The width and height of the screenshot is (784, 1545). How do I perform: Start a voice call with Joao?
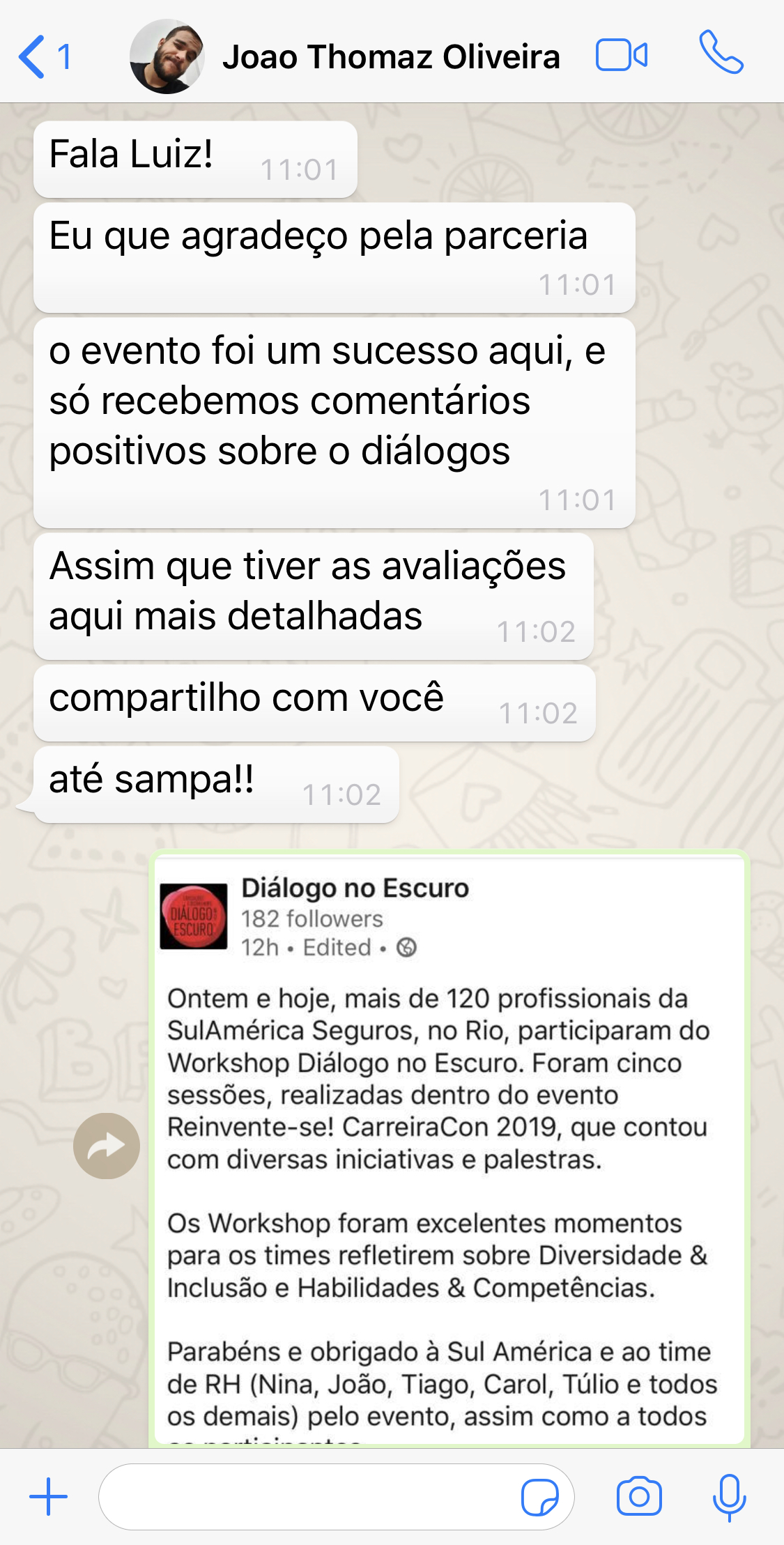point(721,52)
